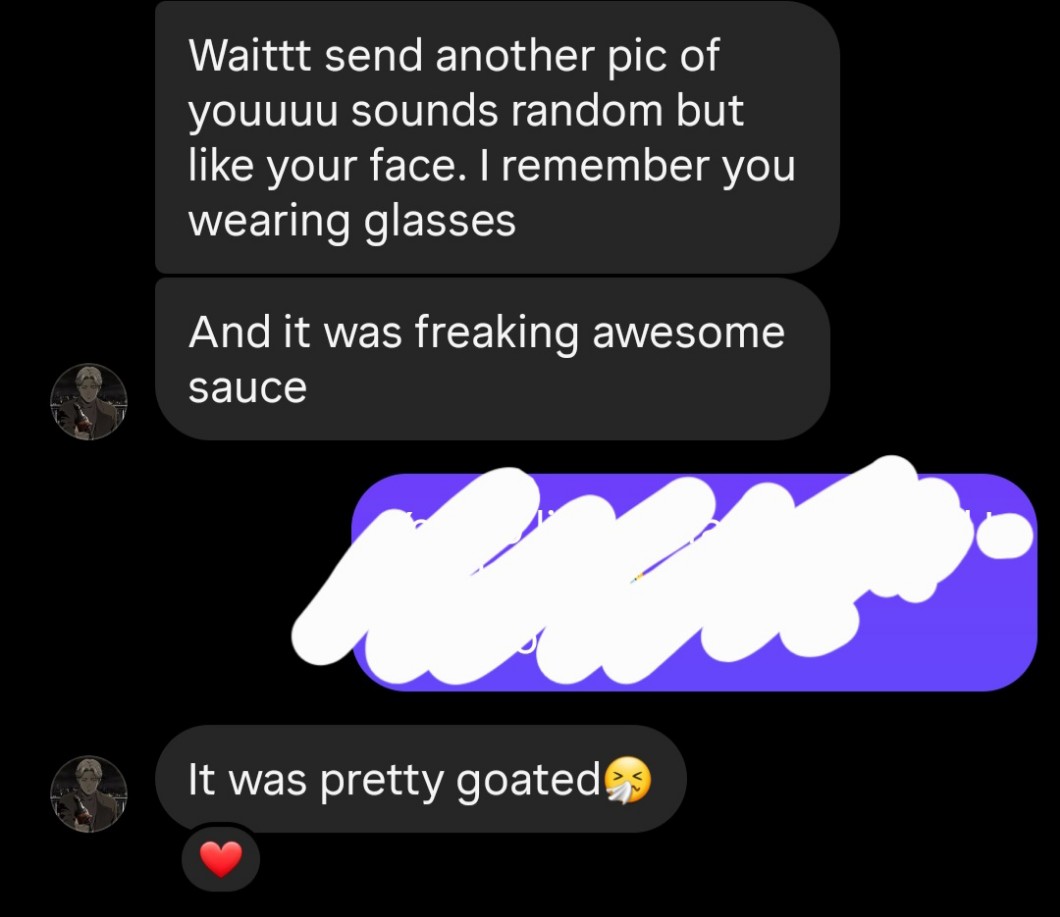View the heart reaction under "It was pretty goated"
This screenshot has width=1060, height=917.
pos(221,859)
